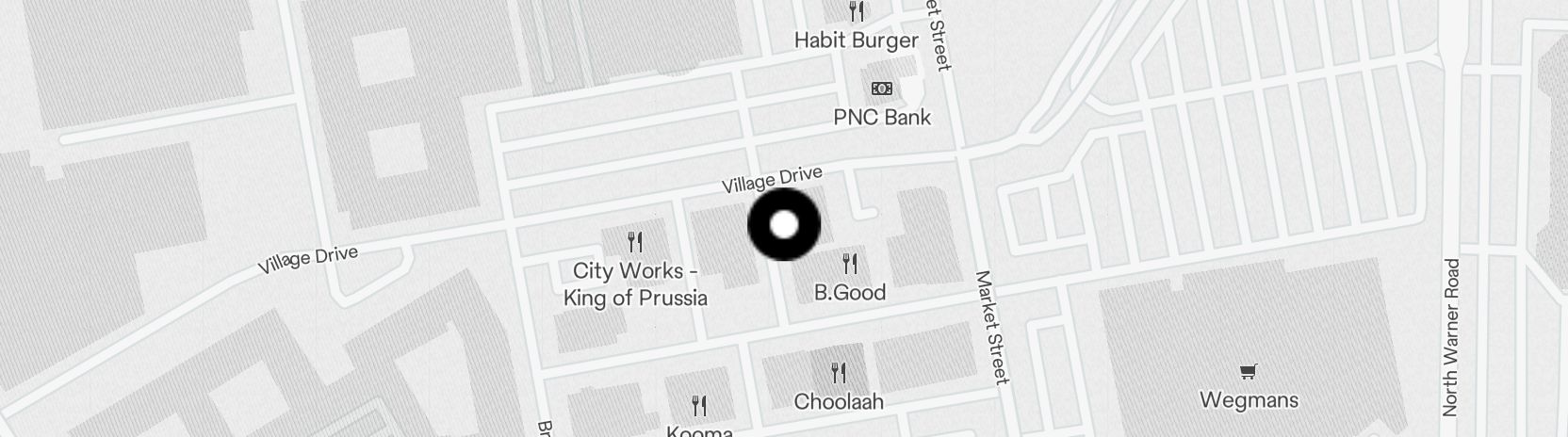
Task: Tap the black location pin marker
Action: click(784, 225)
